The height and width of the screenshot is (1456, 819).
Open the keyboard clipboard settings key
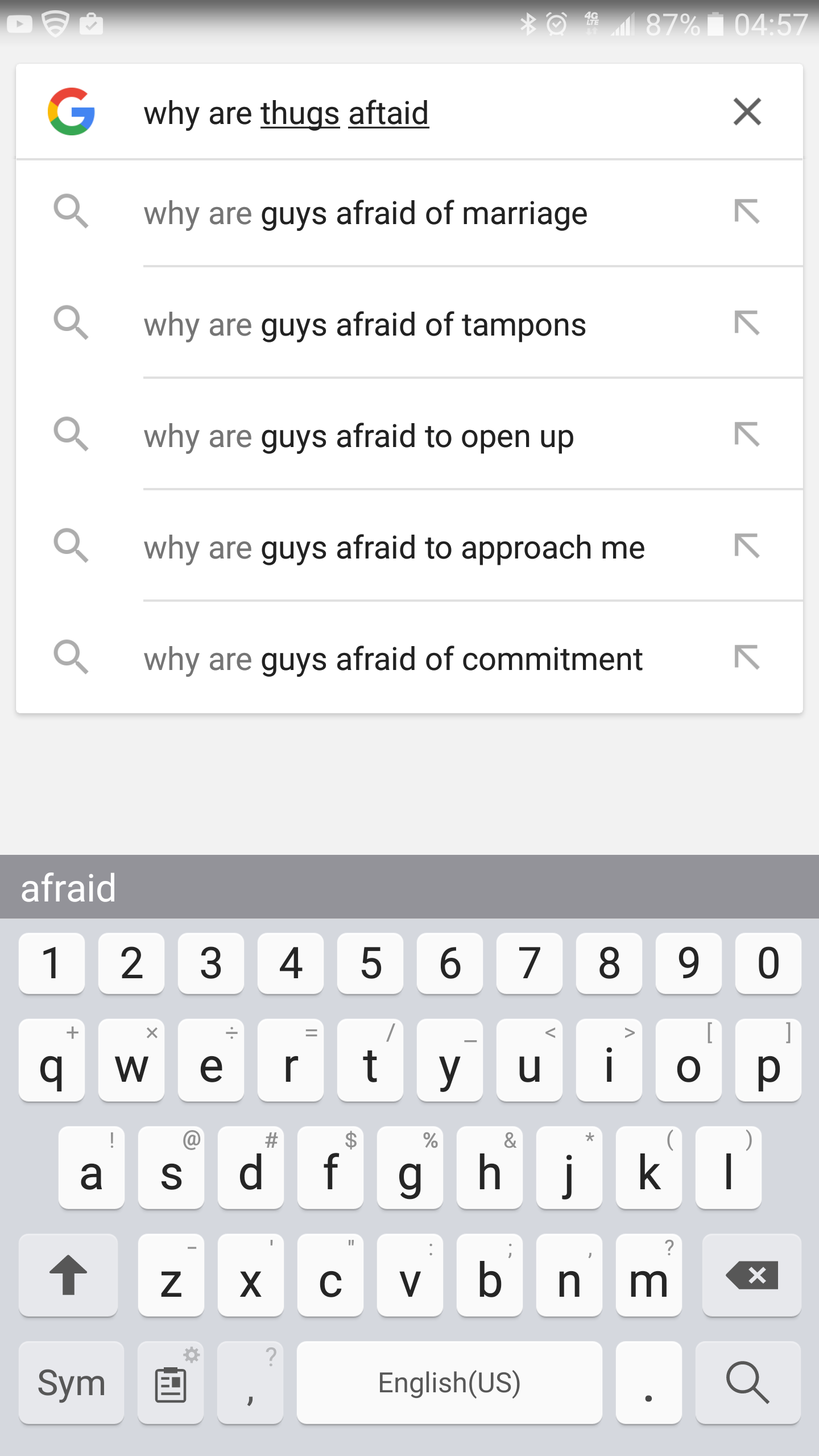(171, 1382)
